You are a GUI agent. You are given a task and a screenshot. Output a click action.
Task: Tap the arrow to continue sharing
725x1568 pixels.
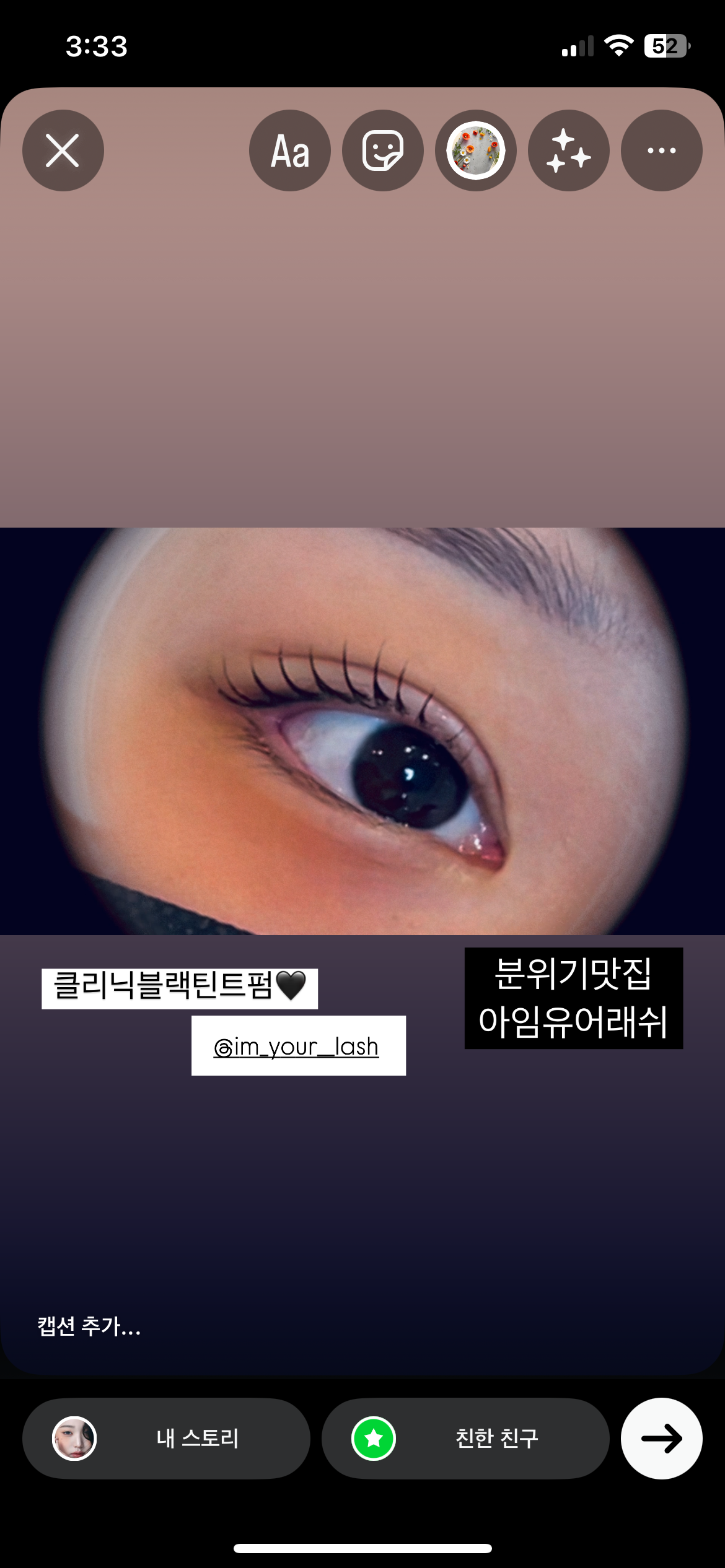click(661, 1438)
